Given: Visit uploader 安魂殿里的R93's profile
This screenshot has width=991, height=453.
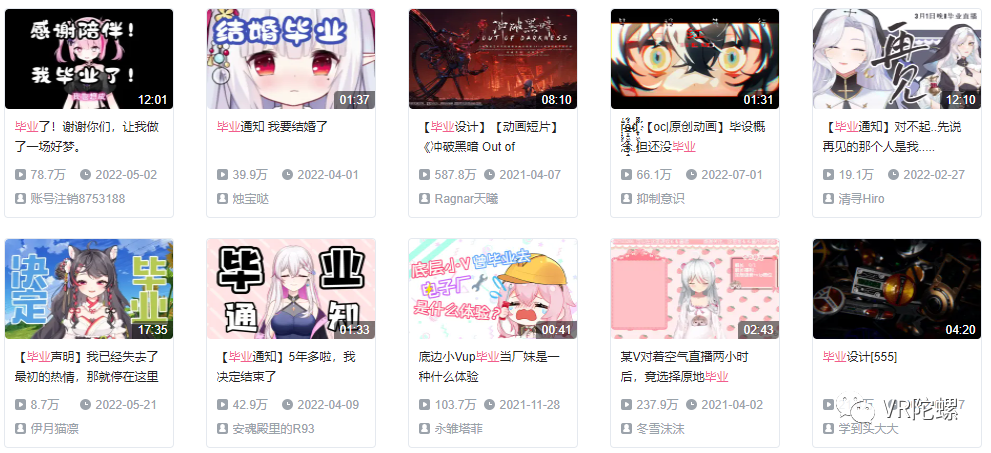Looking at the screenshot, I should point(273,429).
